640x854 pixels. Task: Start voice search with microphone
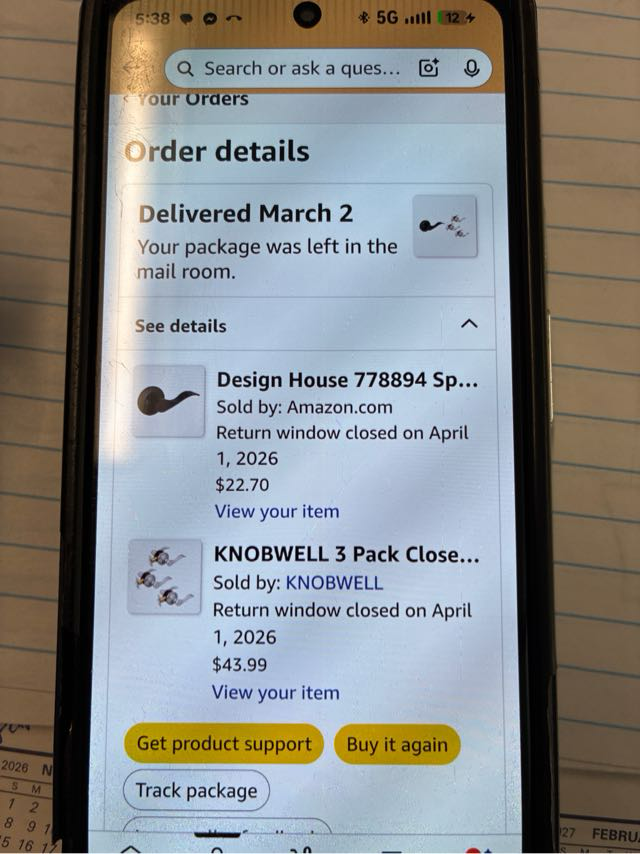click(471, 68)
